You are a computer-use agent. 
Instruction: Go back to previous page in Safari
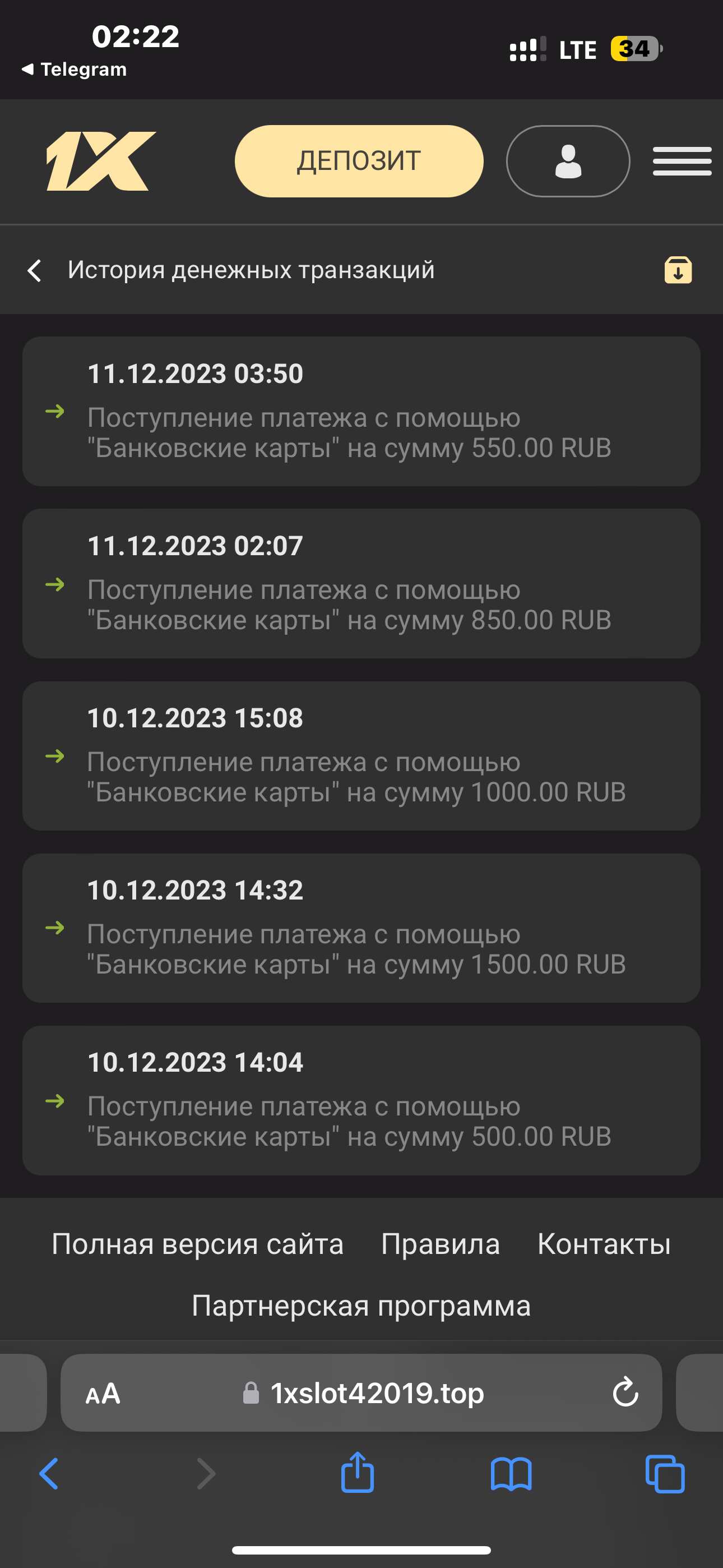pyautogui.click(x=49, y=1474)
